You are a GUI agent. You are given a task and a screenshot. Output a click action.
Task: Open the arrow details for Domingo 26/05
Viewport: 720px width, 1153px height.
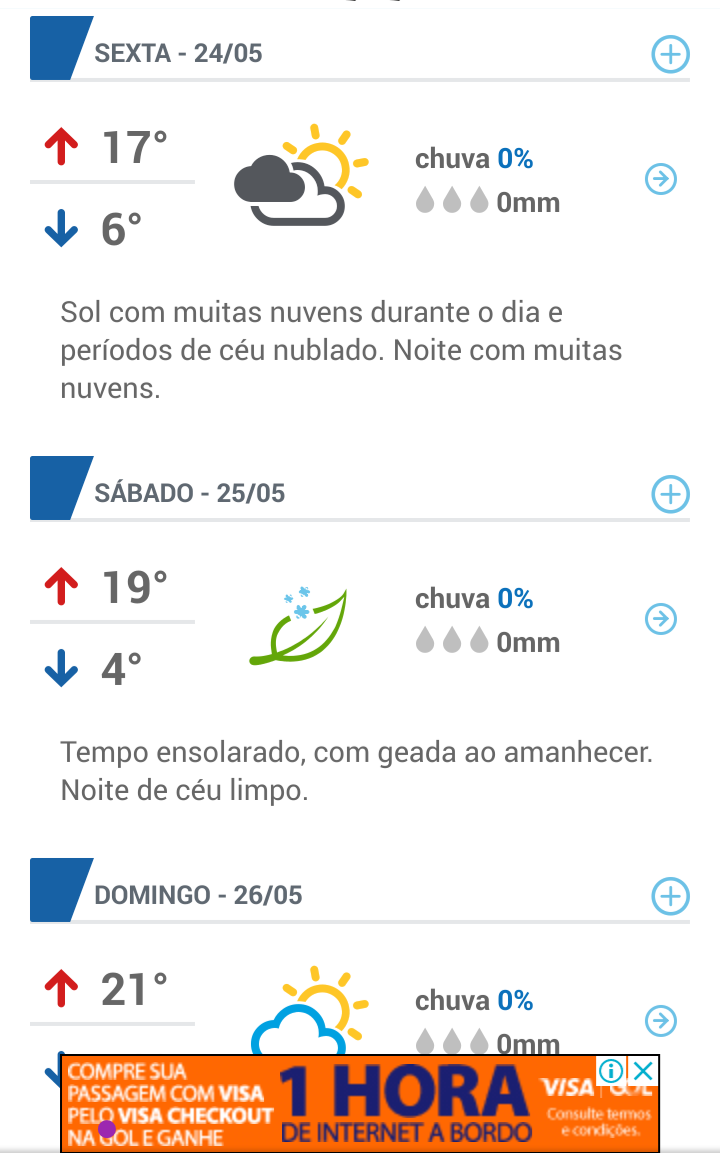pyautogui.click(x=660, y=1021)
